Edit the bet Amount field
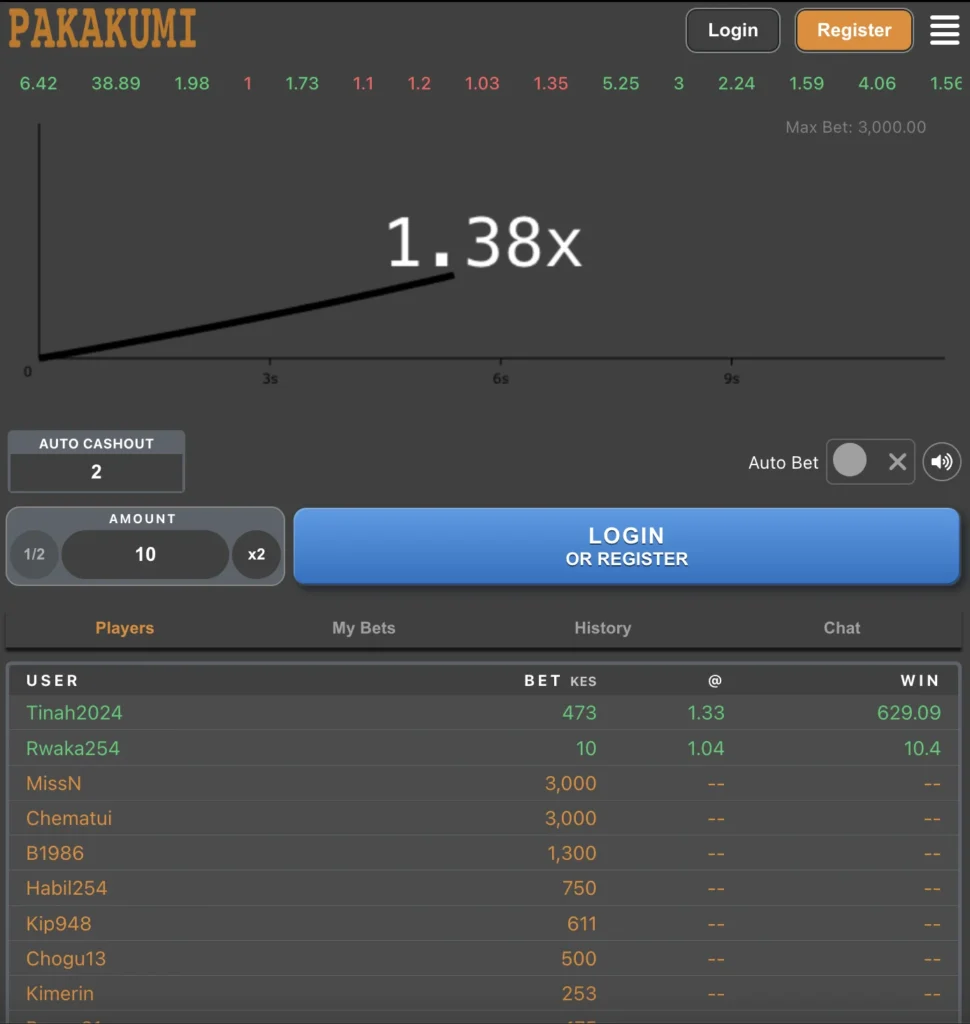 coord(145,554)
